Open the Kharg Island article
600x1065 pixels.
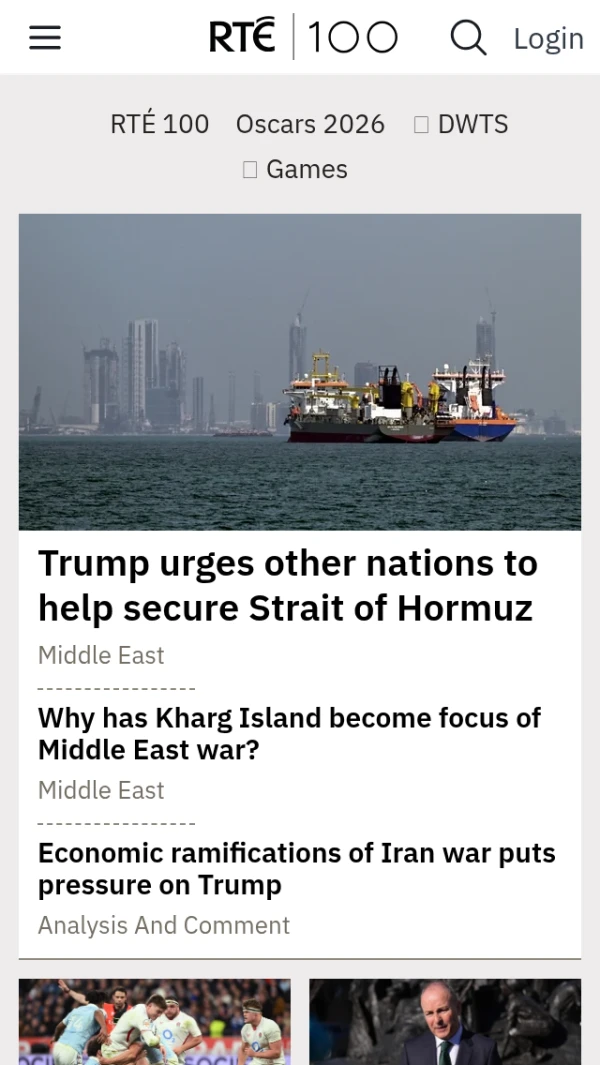point(289,733)
